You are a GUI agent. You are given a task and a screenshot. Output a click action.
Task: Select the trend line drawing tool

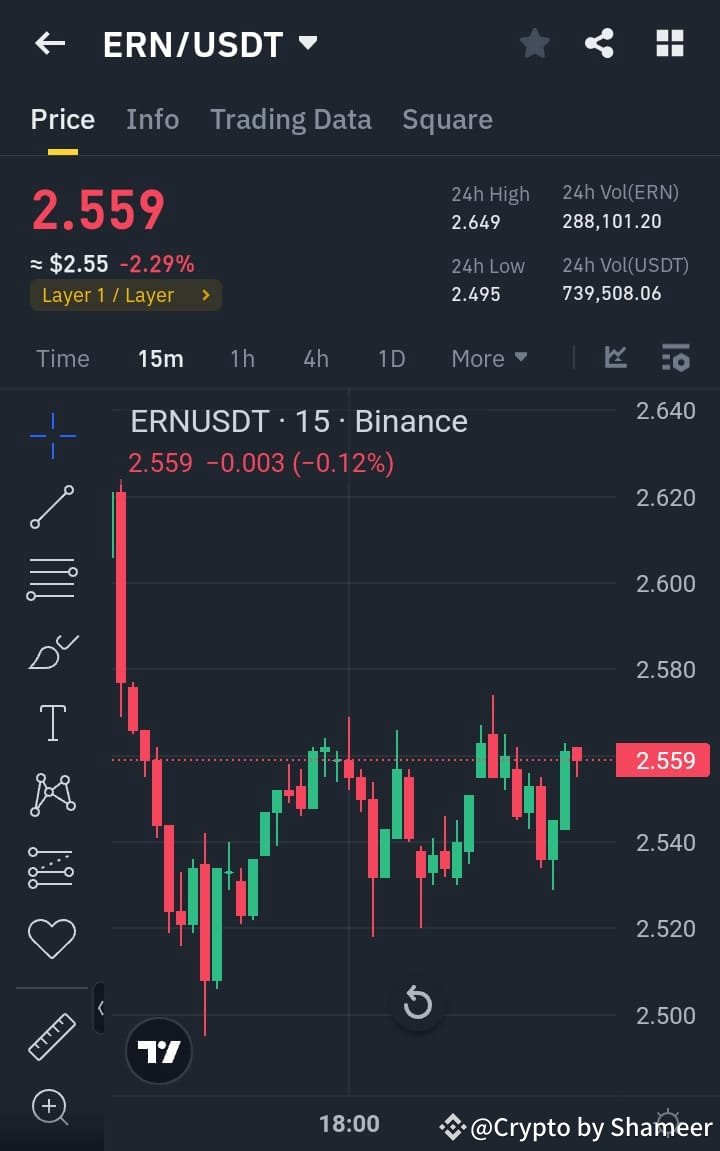tap(52, 506)
